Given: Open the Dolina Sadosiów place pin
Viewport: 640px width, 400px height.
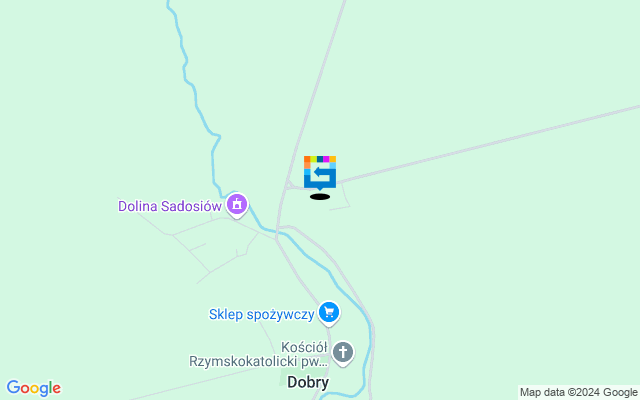Looking at the screenshot, I should tap(237, 206).
